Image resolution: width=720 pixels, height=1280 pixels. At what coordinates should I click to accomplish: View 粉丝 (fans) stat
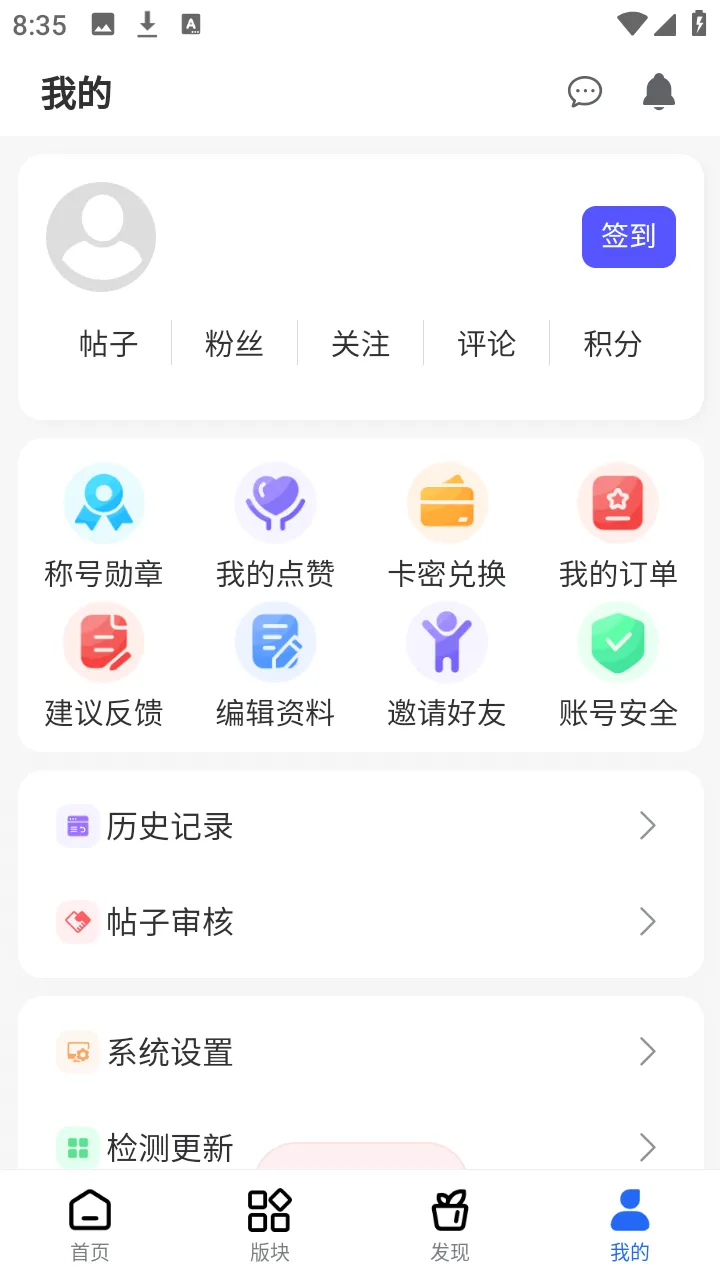coord(234,344)
